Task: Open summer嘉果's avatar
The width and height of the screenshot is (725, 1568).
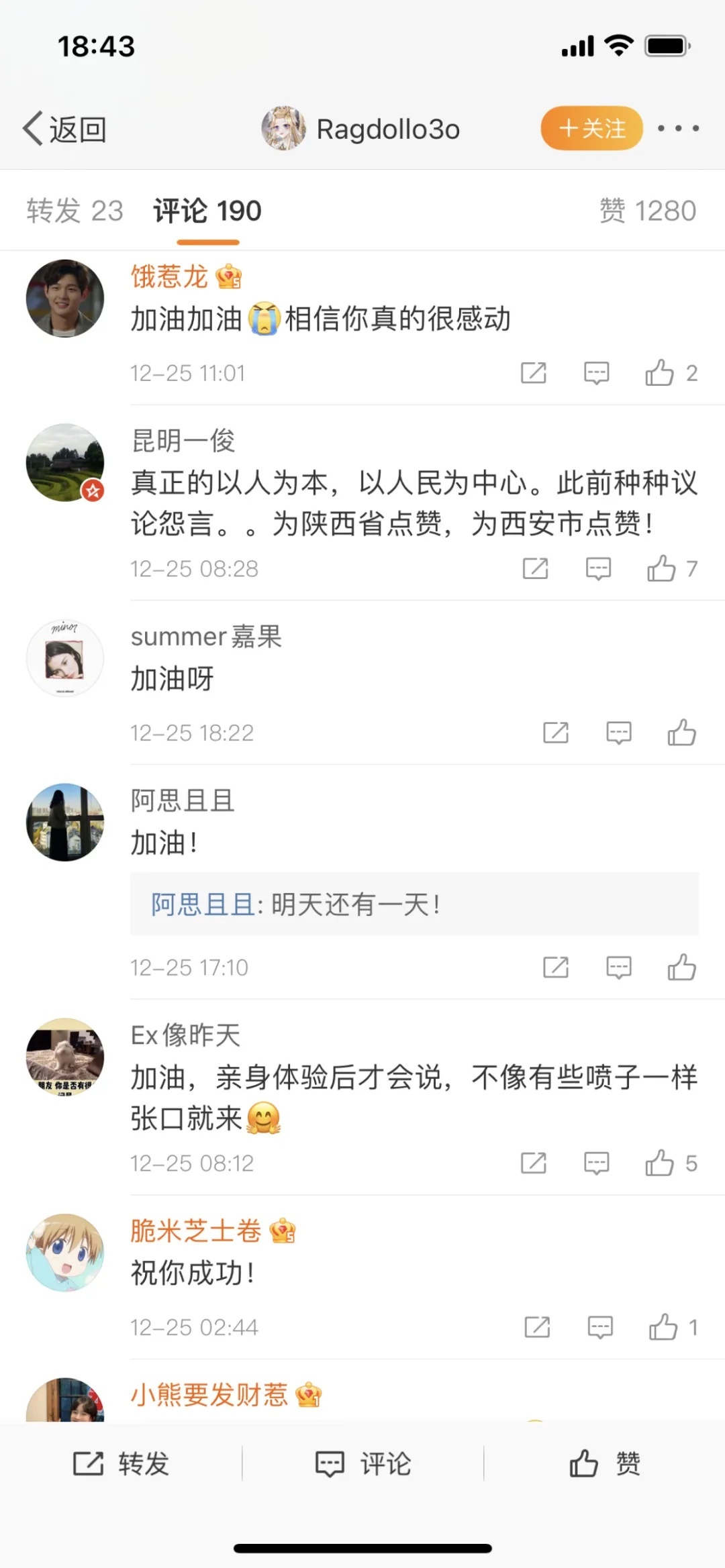Action: point(65,658)
